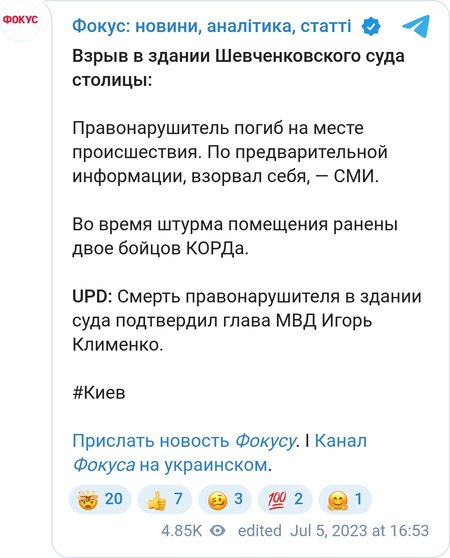The image size is (450, 558).
Task: Tap the 100 points reaction with 2
Action: (x=285, y=499)
